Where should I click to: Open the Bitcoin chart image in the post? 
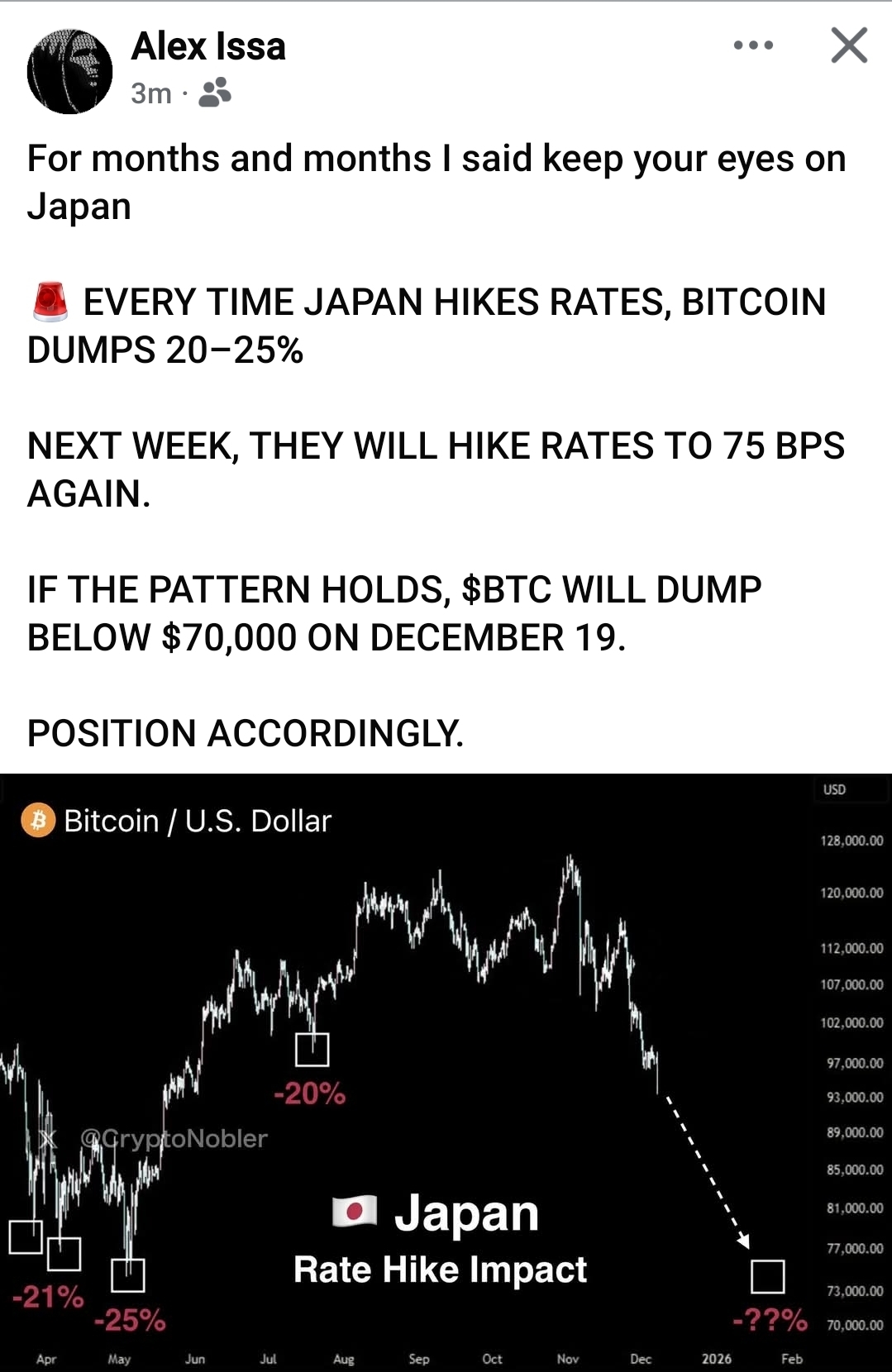pos(446,1072)
